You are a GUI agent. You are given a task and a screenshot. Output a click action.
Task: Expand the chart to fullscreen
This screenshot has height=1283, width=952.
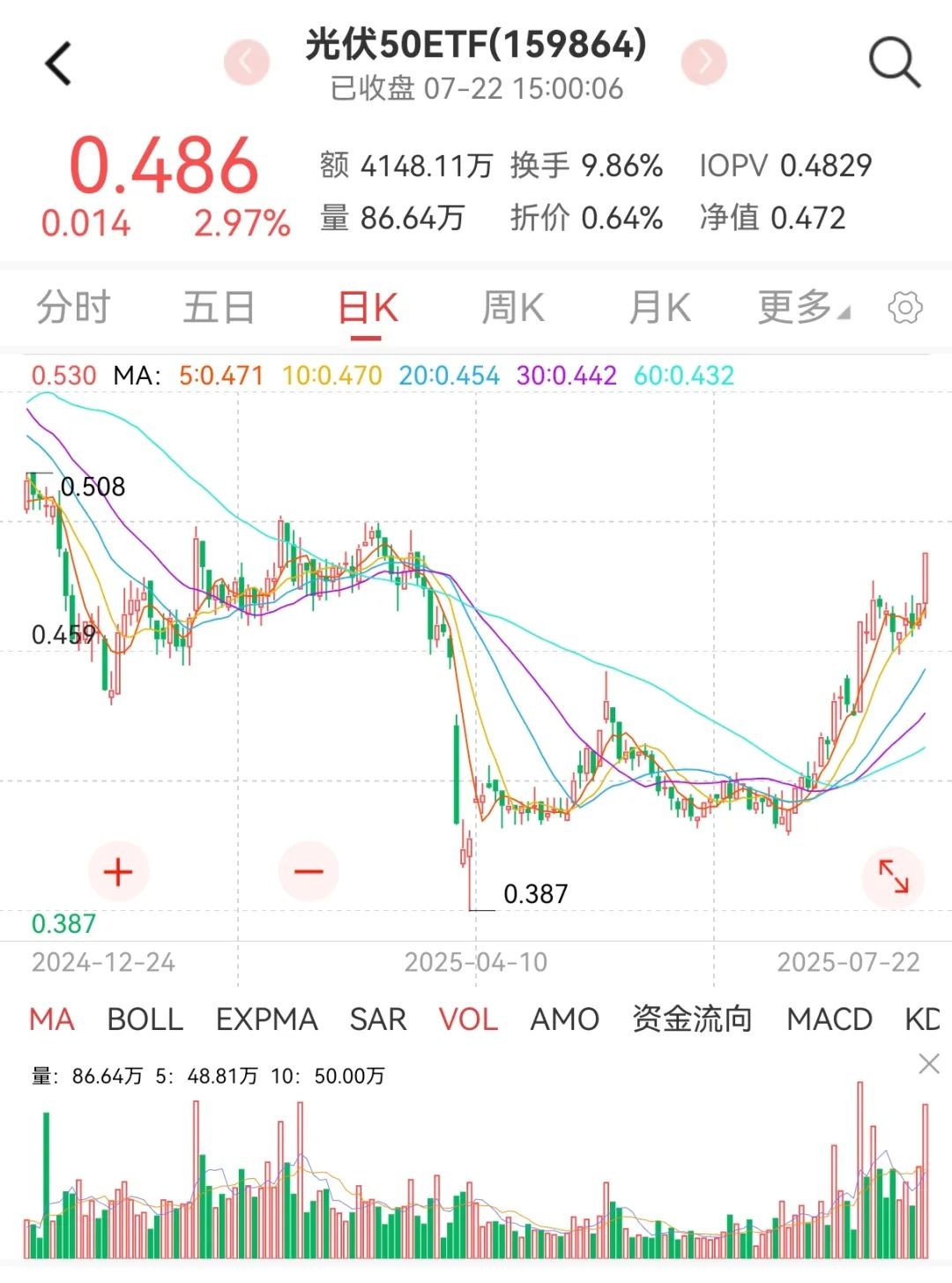point(893,877)
